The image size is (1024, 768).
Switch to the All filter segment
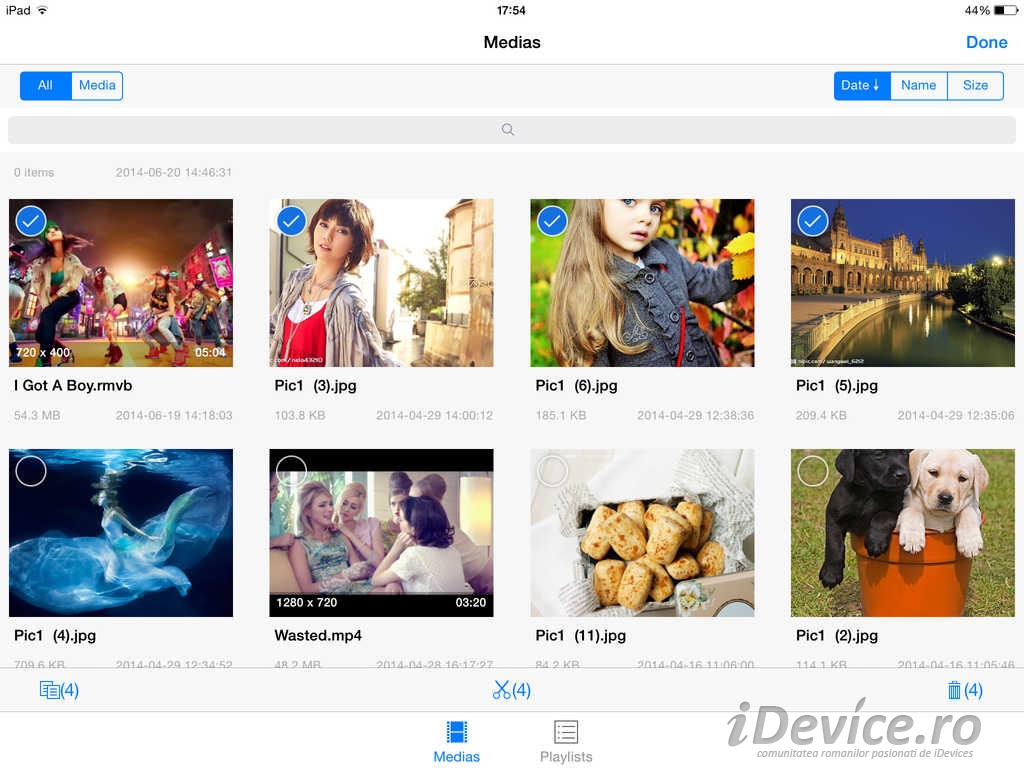(x=45, y=86)
